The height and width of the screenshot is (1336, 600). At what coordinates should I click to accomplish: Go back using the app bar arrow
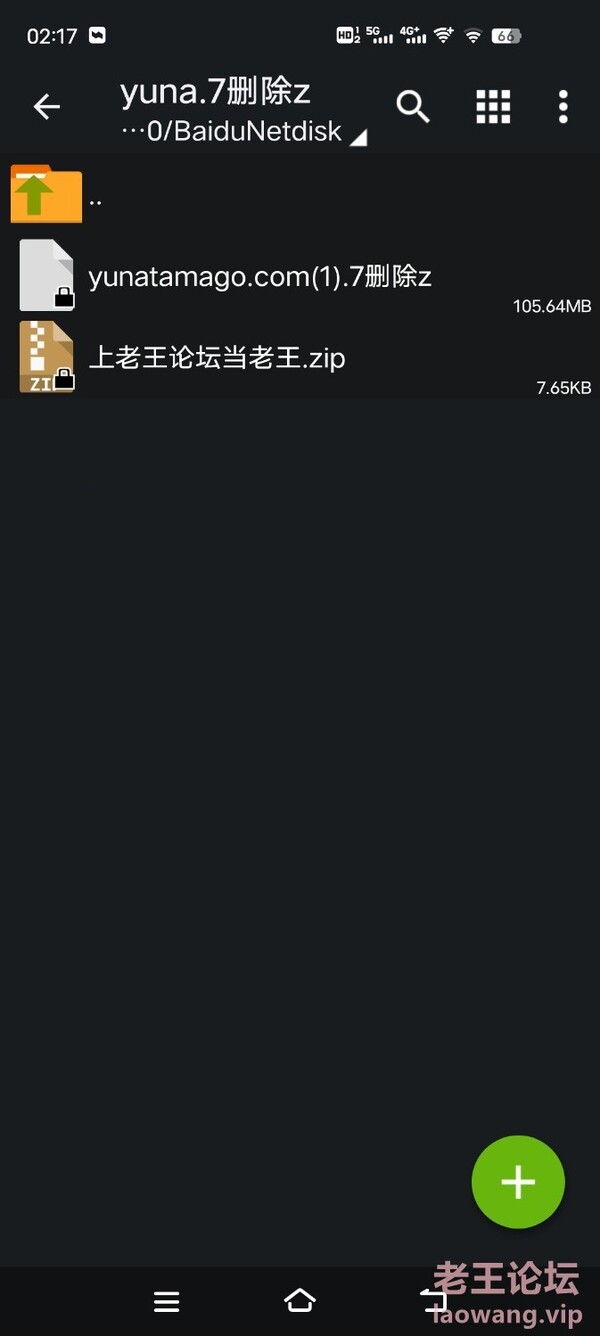click(47, 106)
